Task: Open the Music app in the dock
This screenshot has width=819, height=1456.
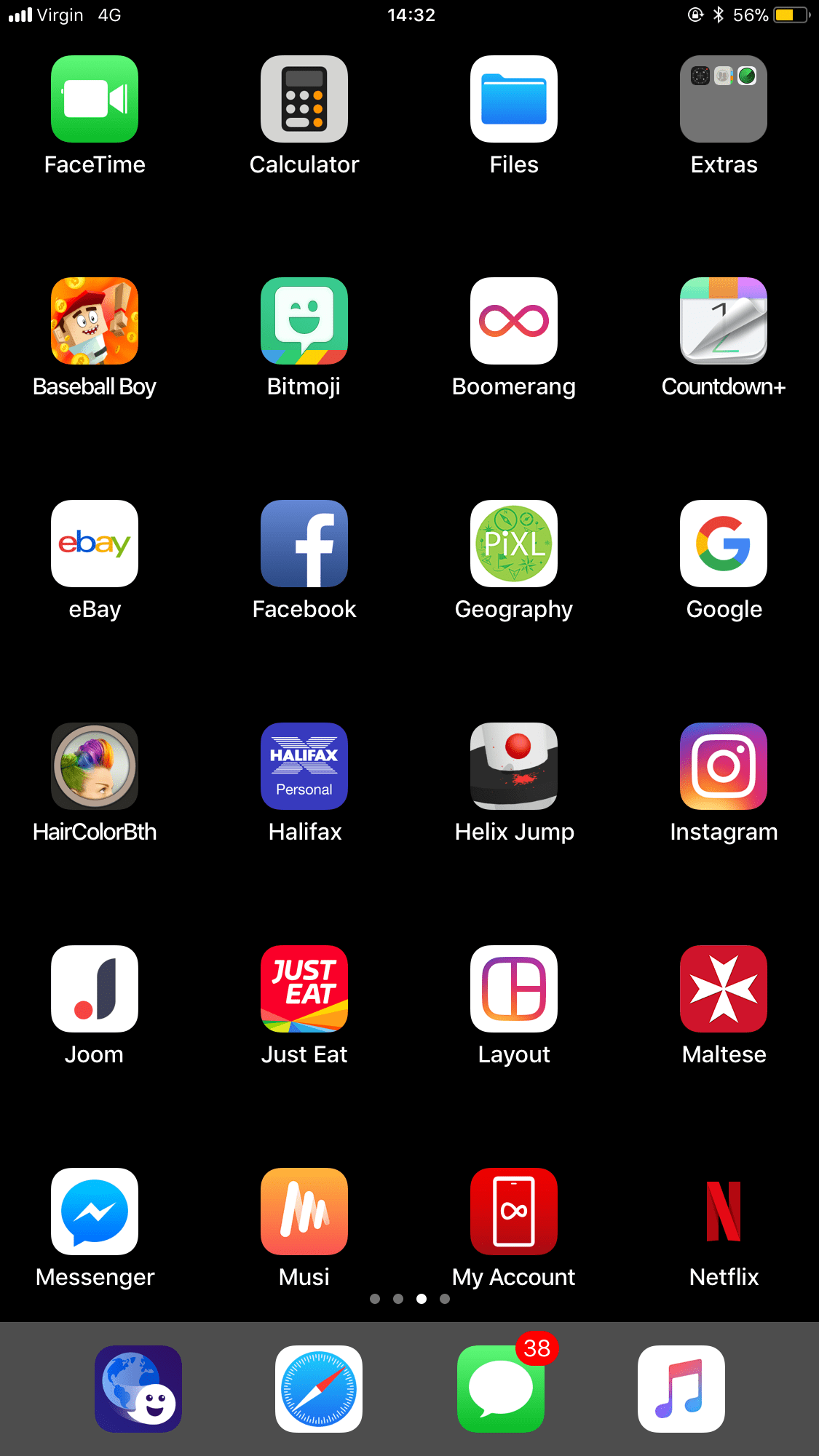Action: point(681,1389)
